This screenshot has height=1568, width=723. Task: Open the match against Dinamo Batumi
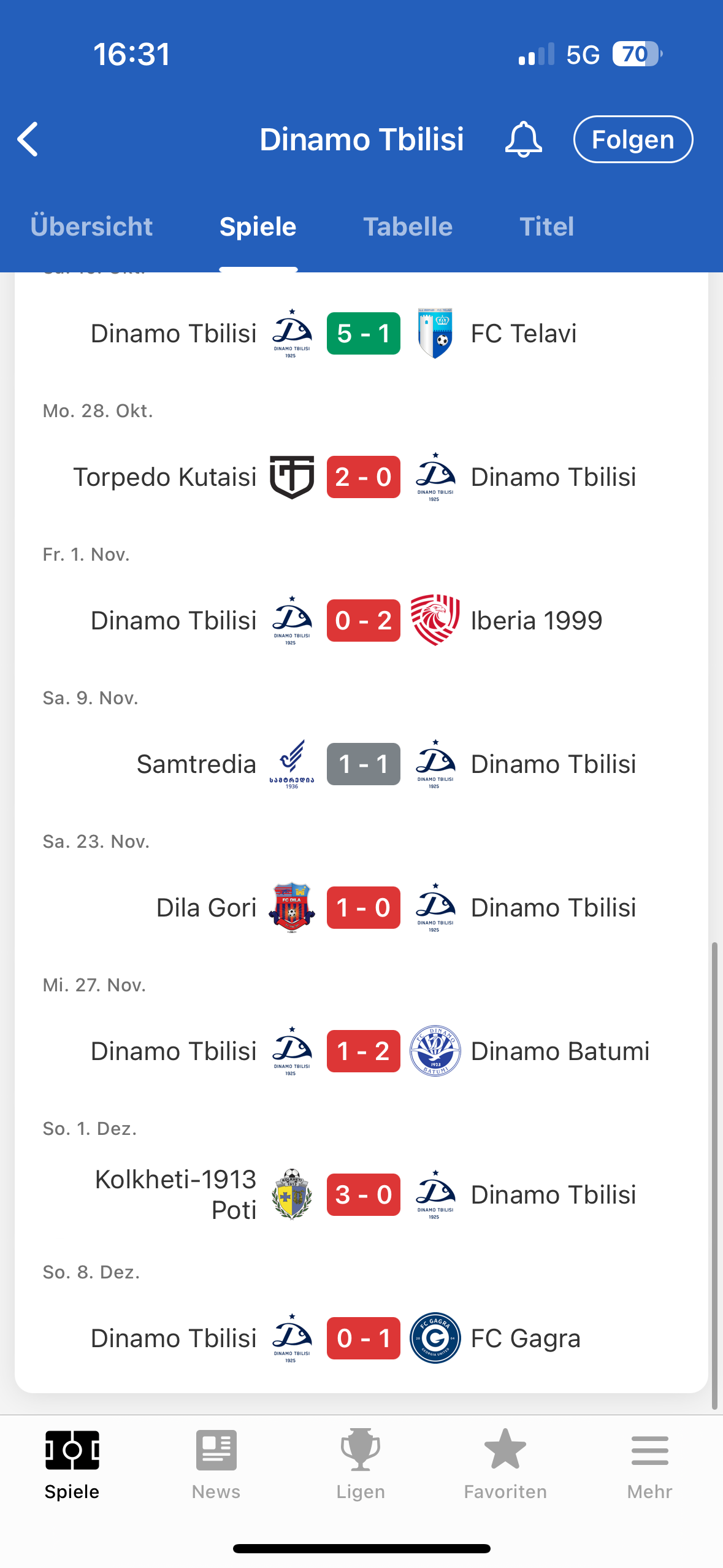362,1051
